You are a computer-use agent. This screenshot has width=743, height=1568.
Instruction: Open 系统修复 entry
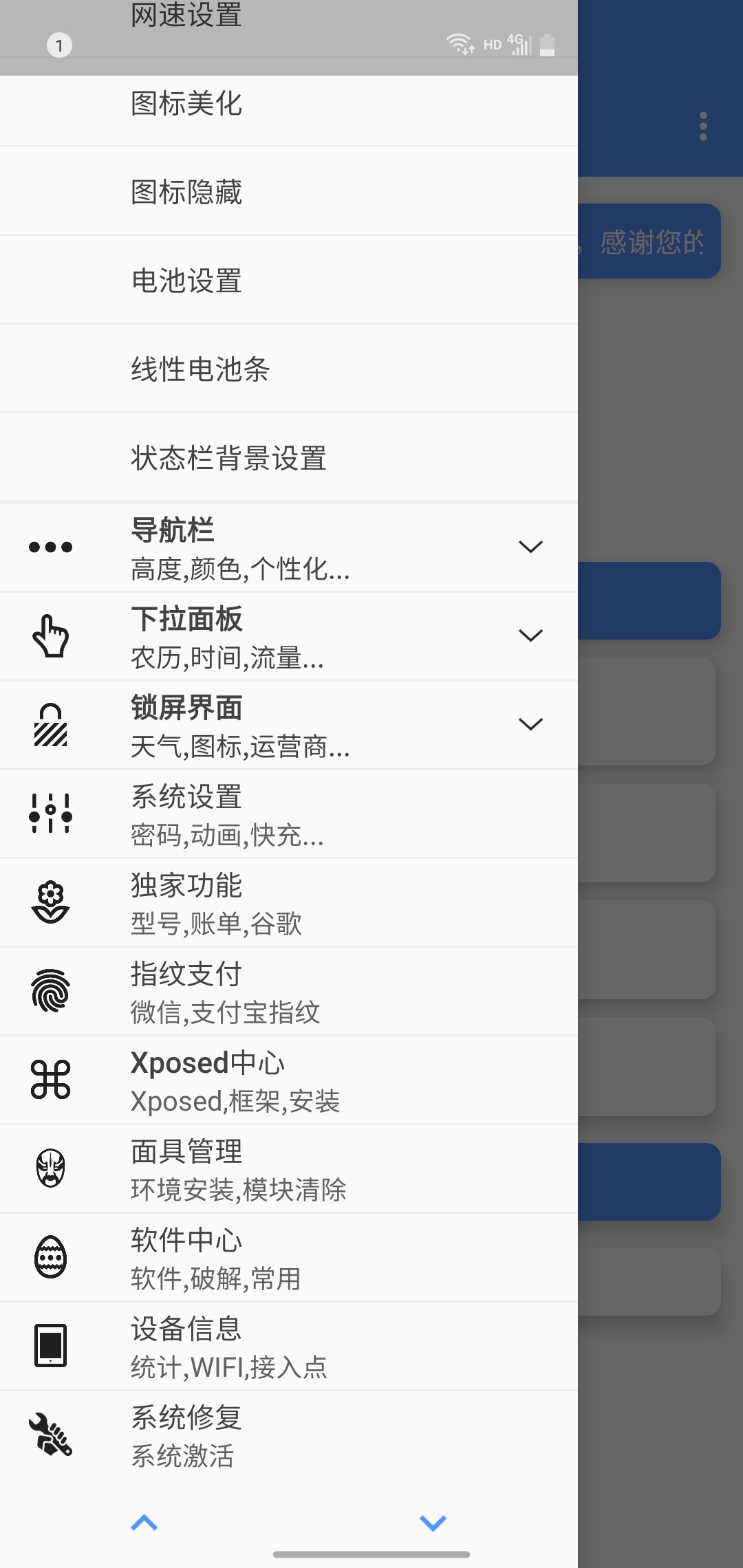(x=289, y=1435)
